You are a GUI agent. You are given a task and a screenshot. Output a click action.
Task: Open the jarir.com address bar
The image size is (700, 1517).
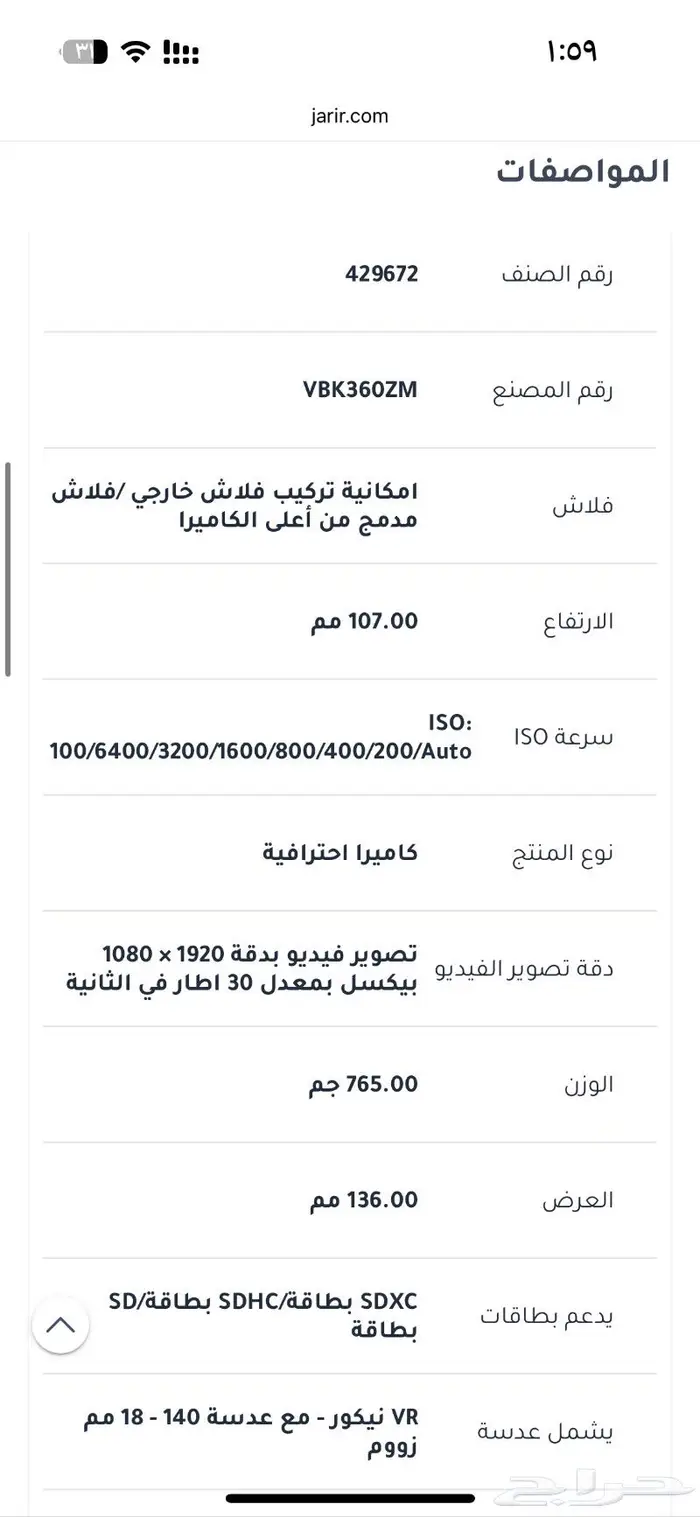click(x=349, y=116)
